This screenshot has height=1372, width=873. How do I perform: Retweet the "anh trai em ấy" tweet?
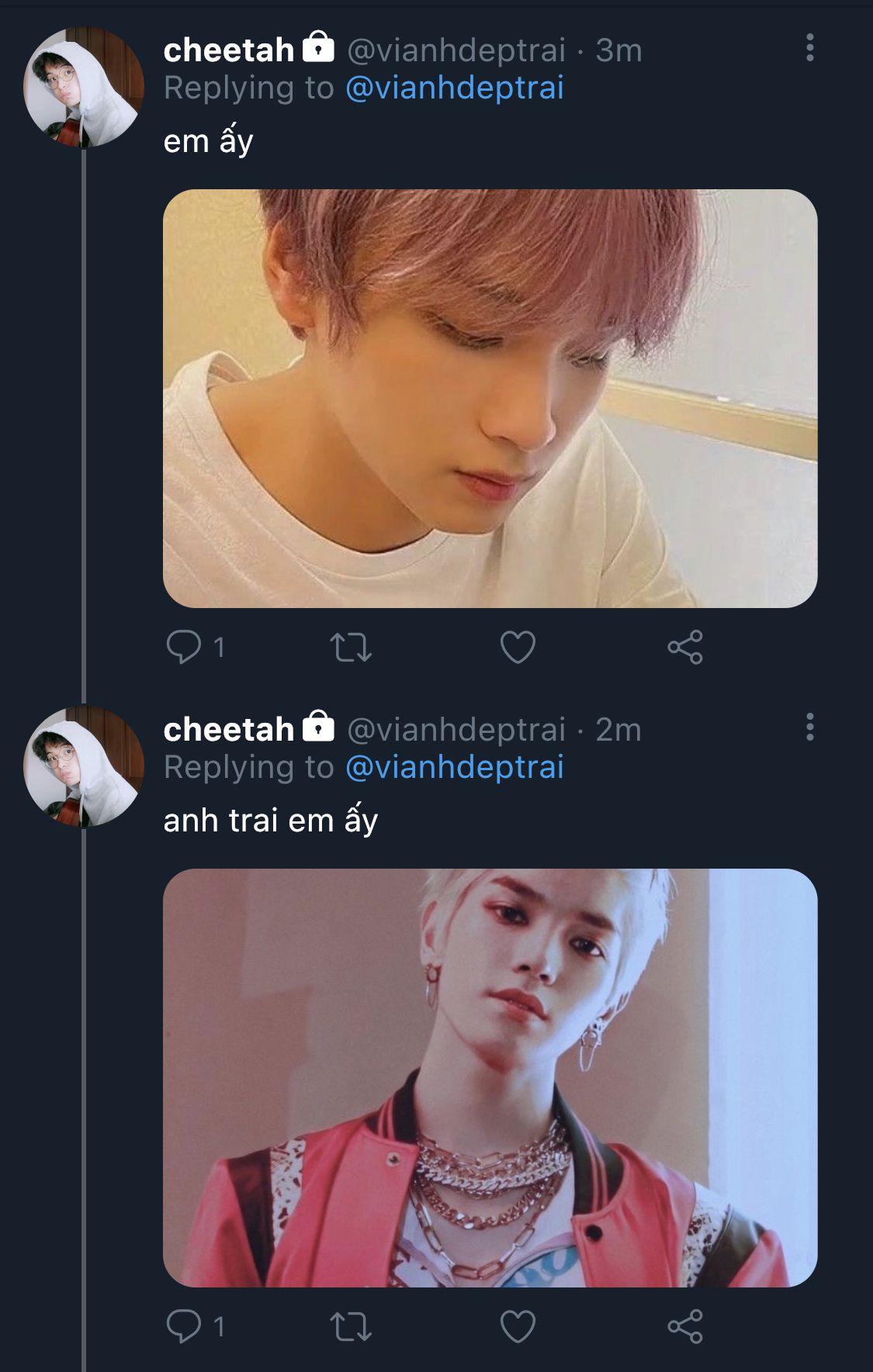[351, 1327]
